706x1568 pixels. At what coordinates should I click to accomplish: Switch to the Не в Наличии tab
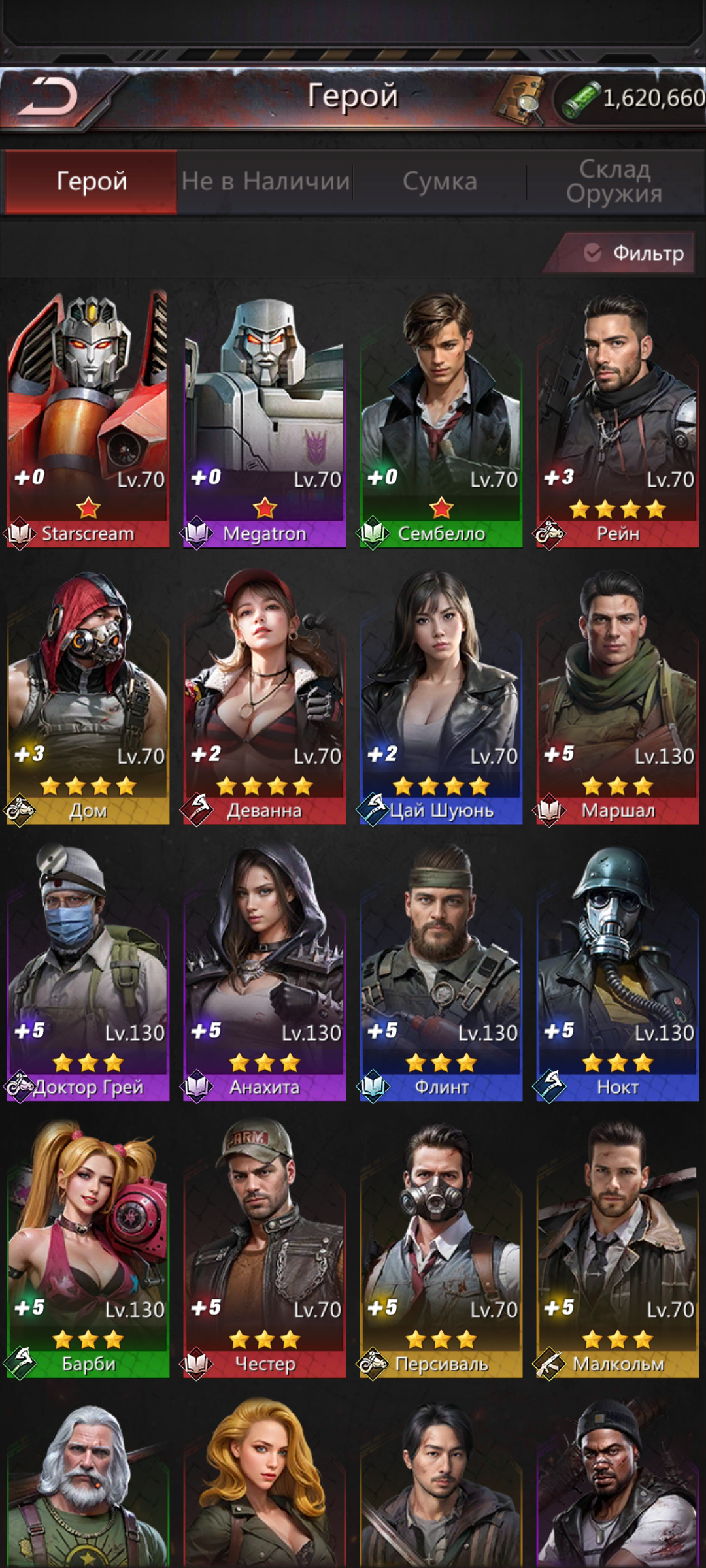point(265,181)
